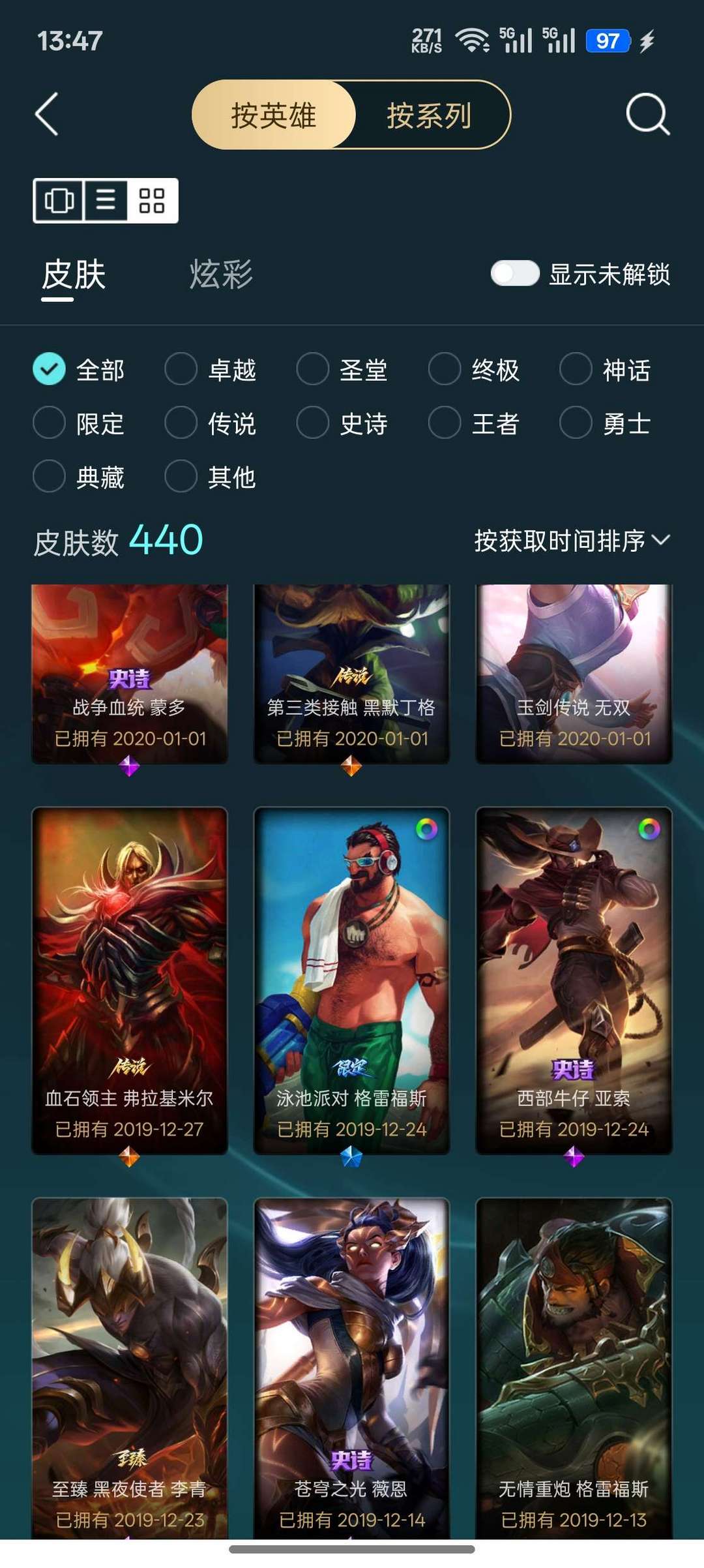704x1568 pixels.
Task: Switch to grid layout view
Action: [x=152, y=200]
